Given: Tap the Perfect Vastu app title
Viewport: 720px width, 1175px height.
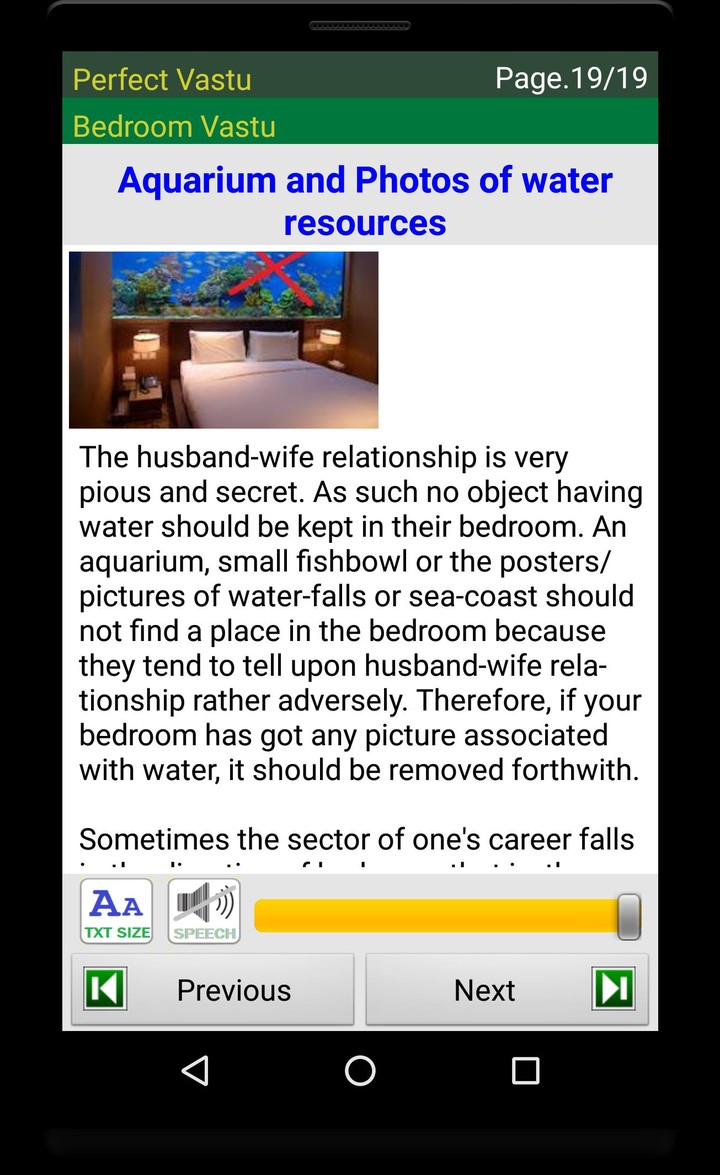Looking at the screenshot, I should tap(161, 79).
